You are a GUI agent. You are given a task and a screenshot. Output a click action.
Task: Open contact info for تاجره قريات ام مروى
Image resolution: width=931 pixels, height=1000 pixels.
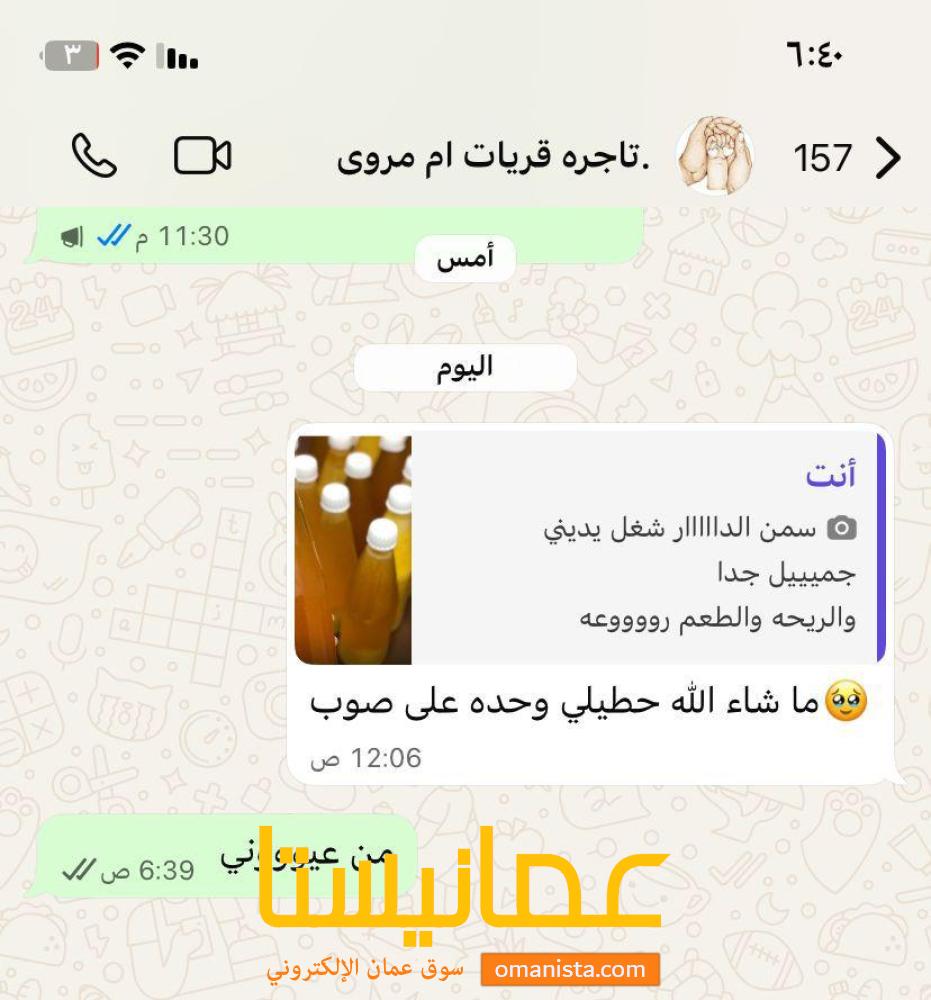pos(492,158)
